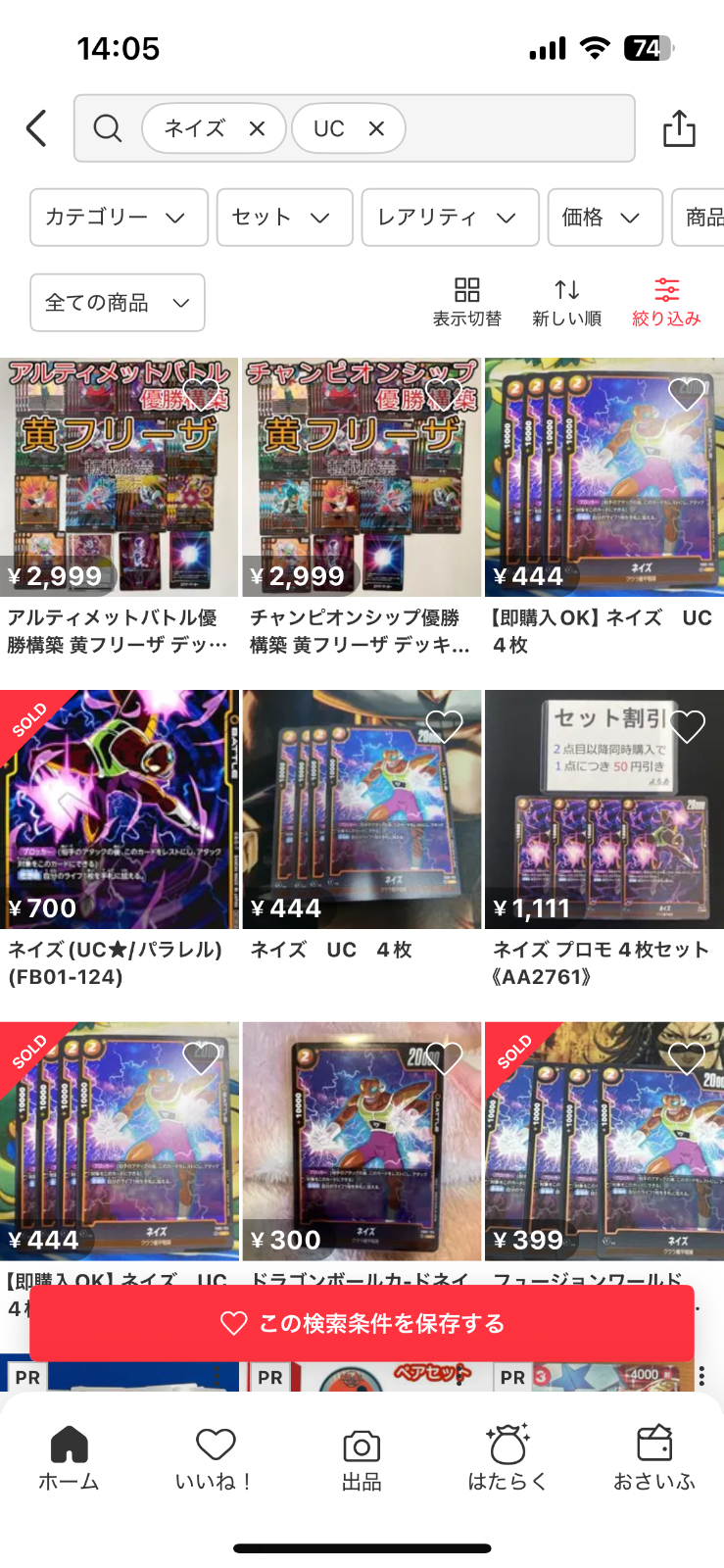The width and height of the screenshot is (724, 1568).
Task: Open the 出品 camera tab
Action: point(362,1458)
